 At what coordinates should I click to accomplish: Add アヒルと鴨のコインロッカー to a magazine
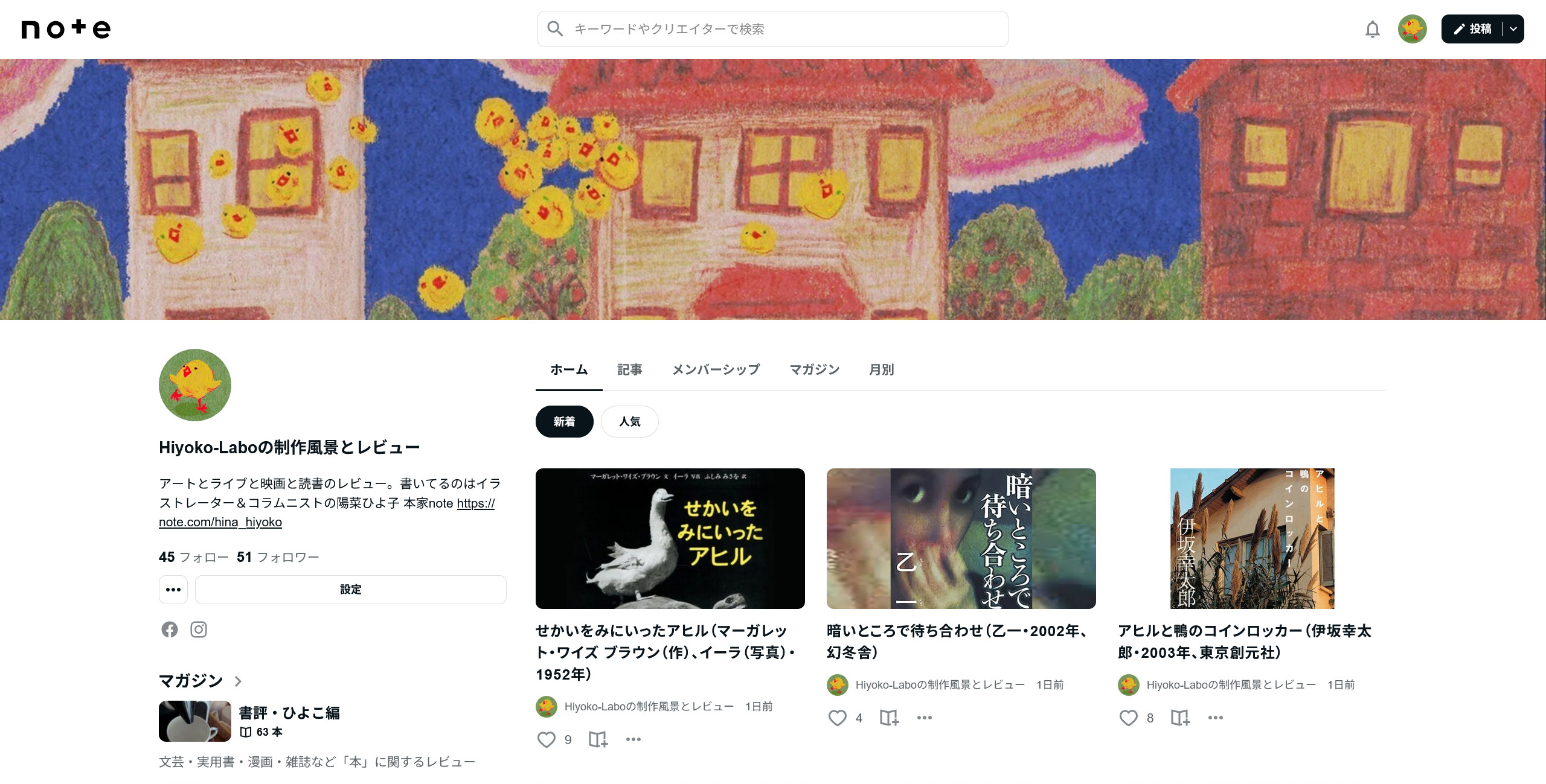1180,718
